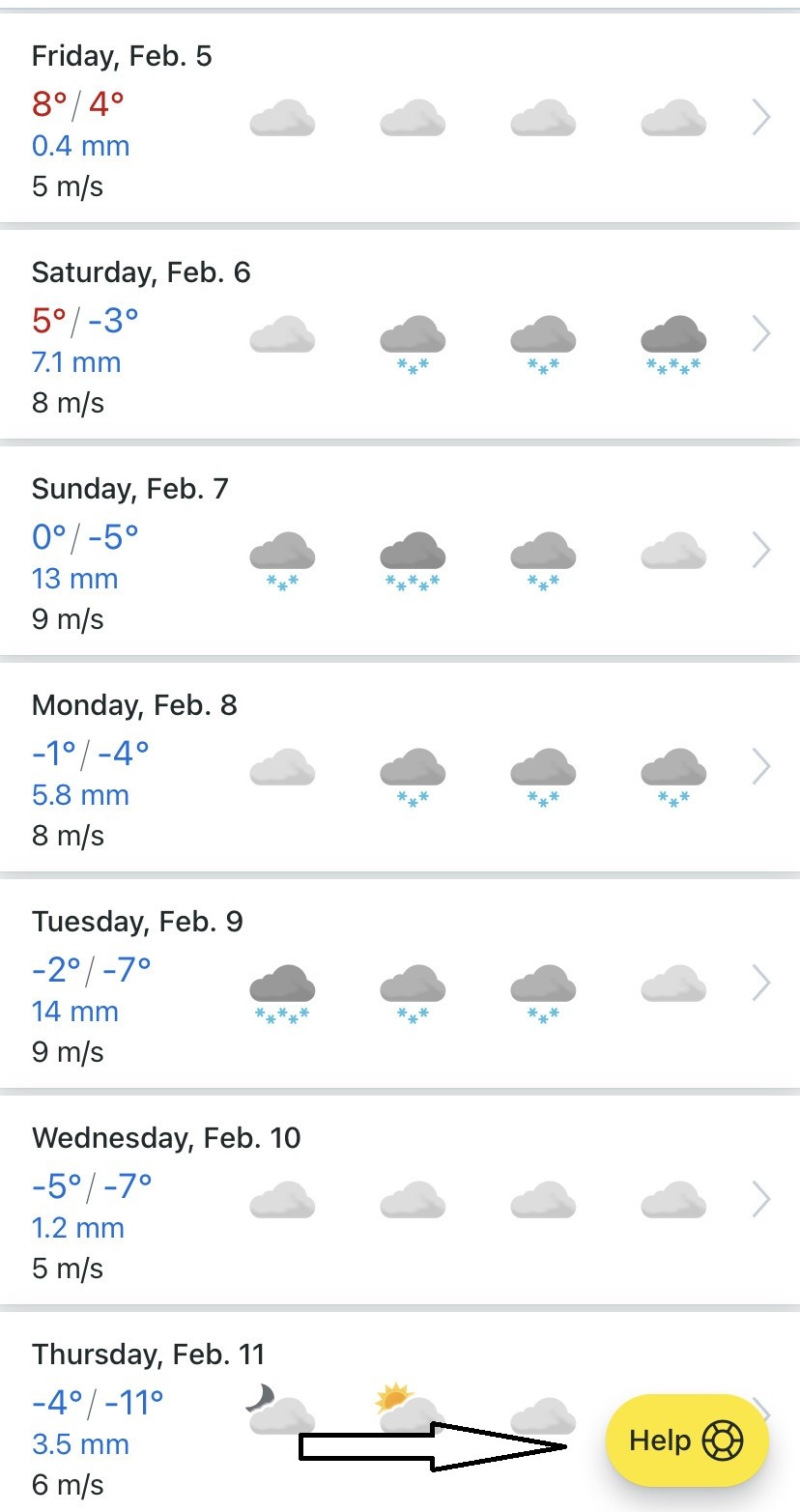Image resolution: width=800 pixels, height=1512 pixels.
Task: View Sunday, Feb. 7 forecast details
Action: point(761,551)
